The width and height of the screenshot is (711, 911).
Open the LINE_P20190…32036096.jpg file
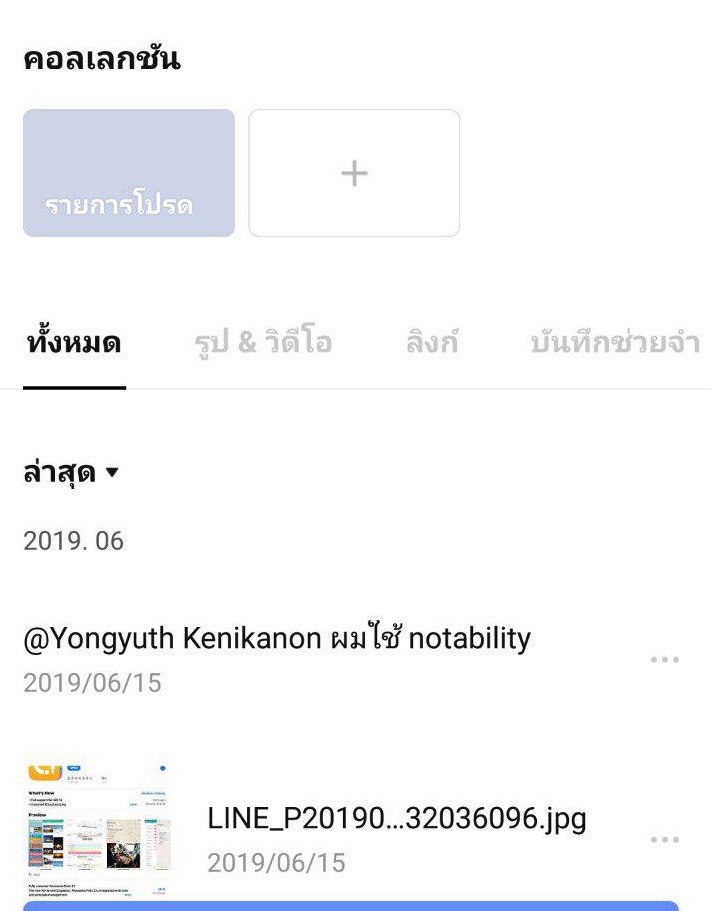coord(396,820)
